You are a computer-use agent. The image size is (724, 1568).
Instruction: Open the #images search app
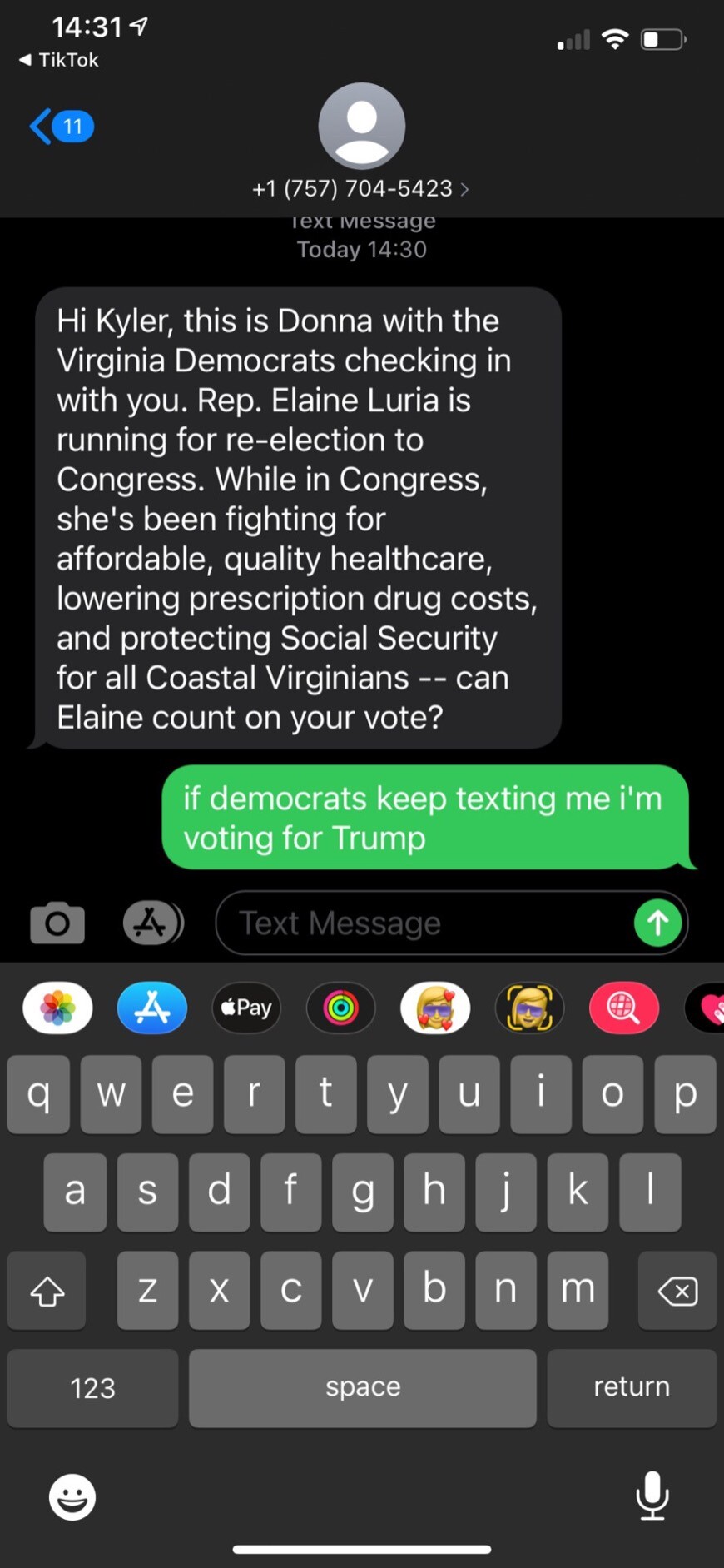click(x=624, y=1008)
